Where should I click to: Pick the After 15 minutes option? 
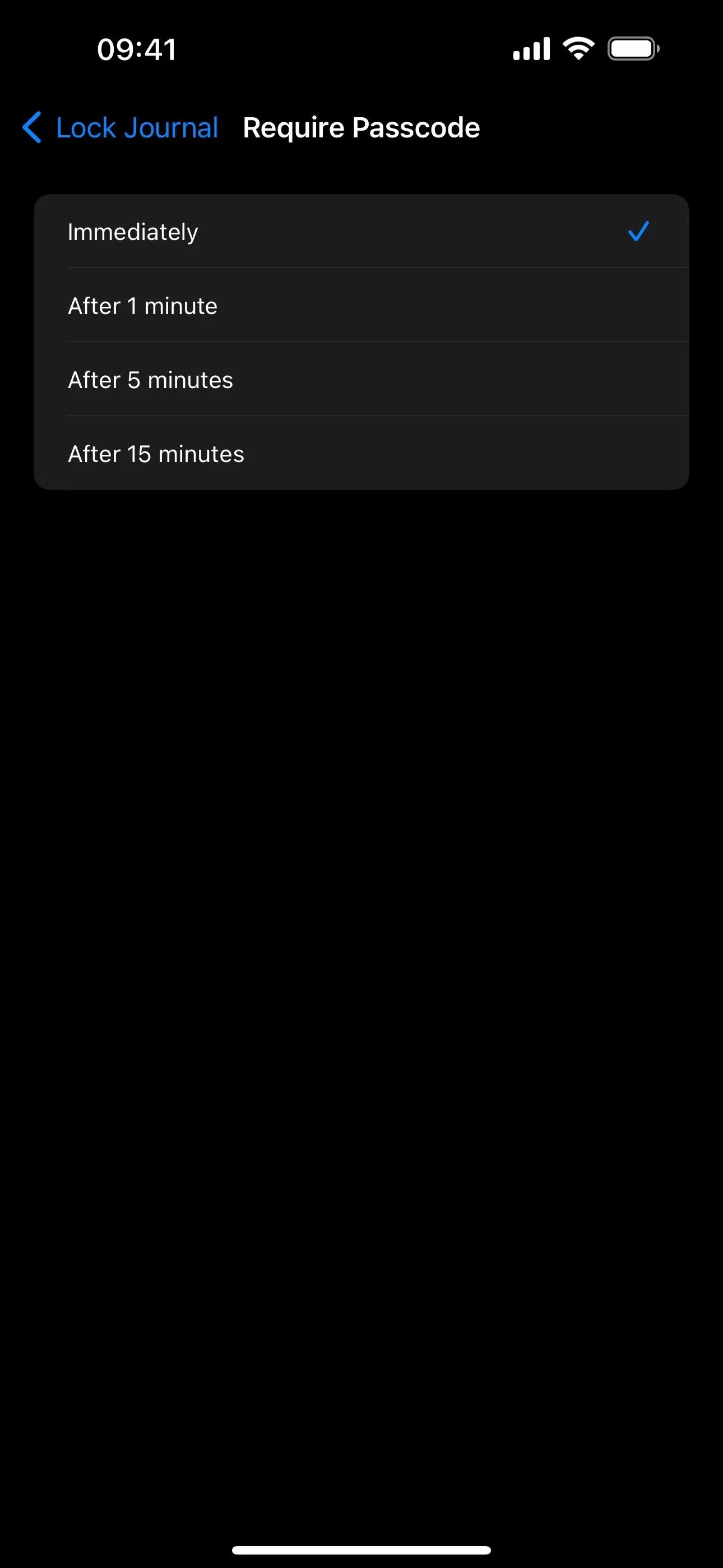tap(361, 454)
